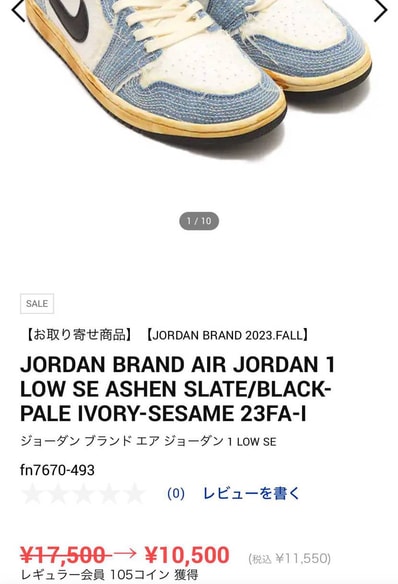
Task: Open the レビューを書く review link
Action: pyautogui.click(x=251, y=493)
